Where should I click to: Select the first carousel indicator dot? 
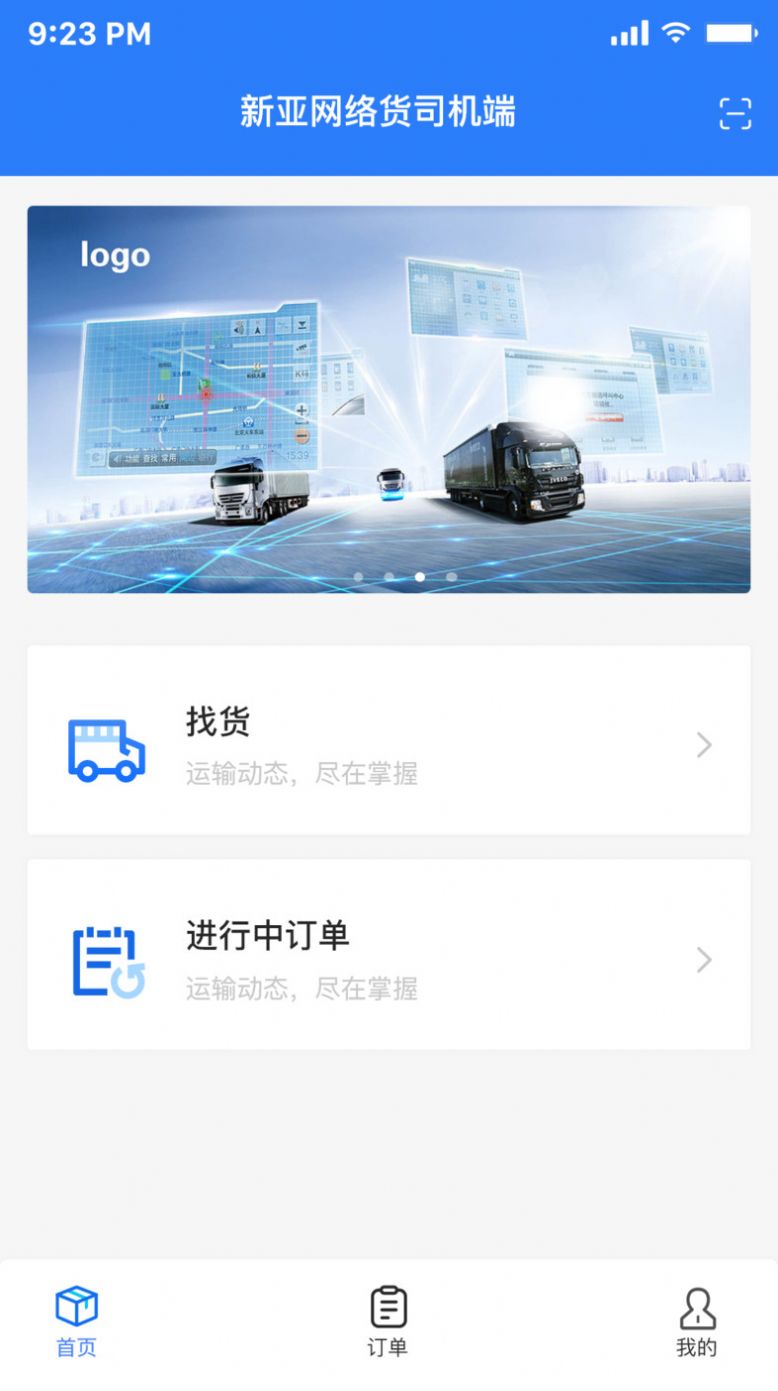[358, 576]
